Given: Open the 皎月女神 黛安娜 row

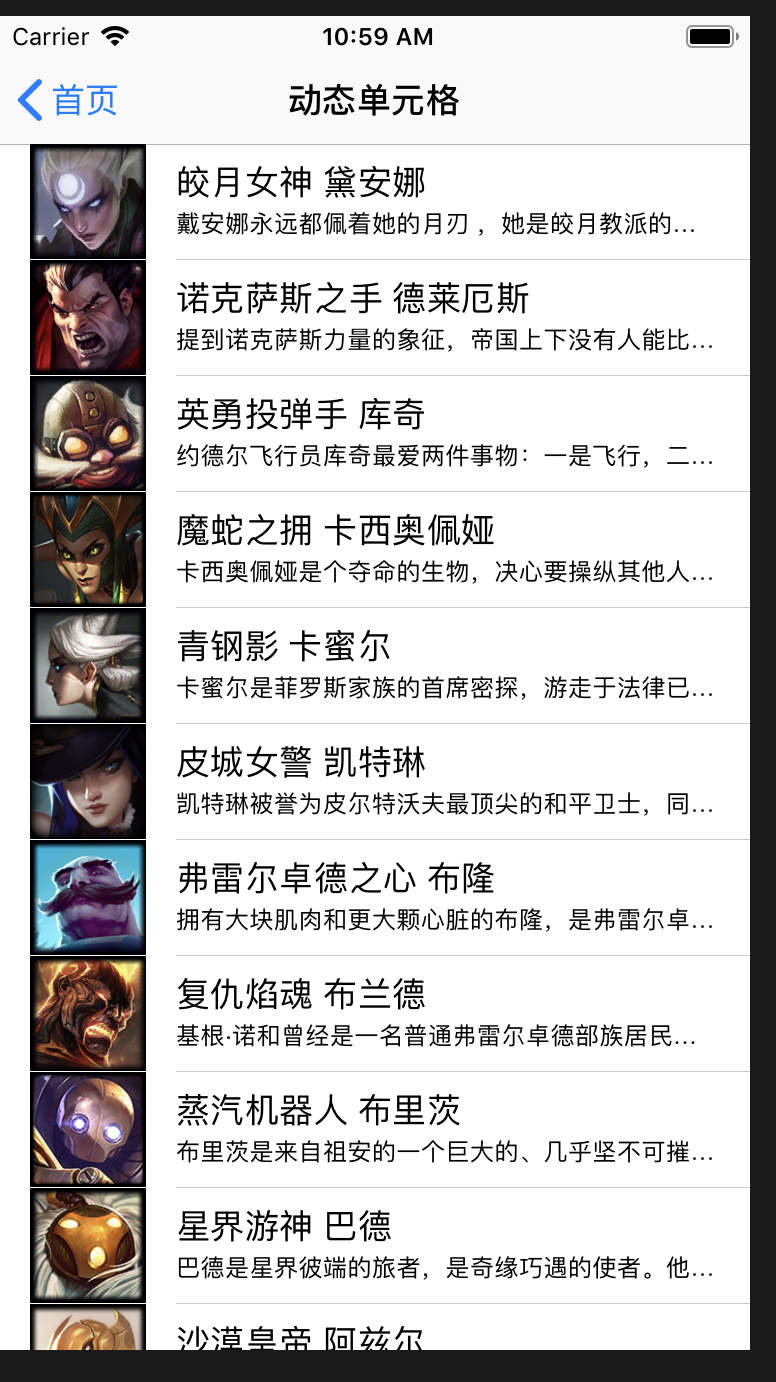Looking at the screenshot, I should (x=375, y=202).
